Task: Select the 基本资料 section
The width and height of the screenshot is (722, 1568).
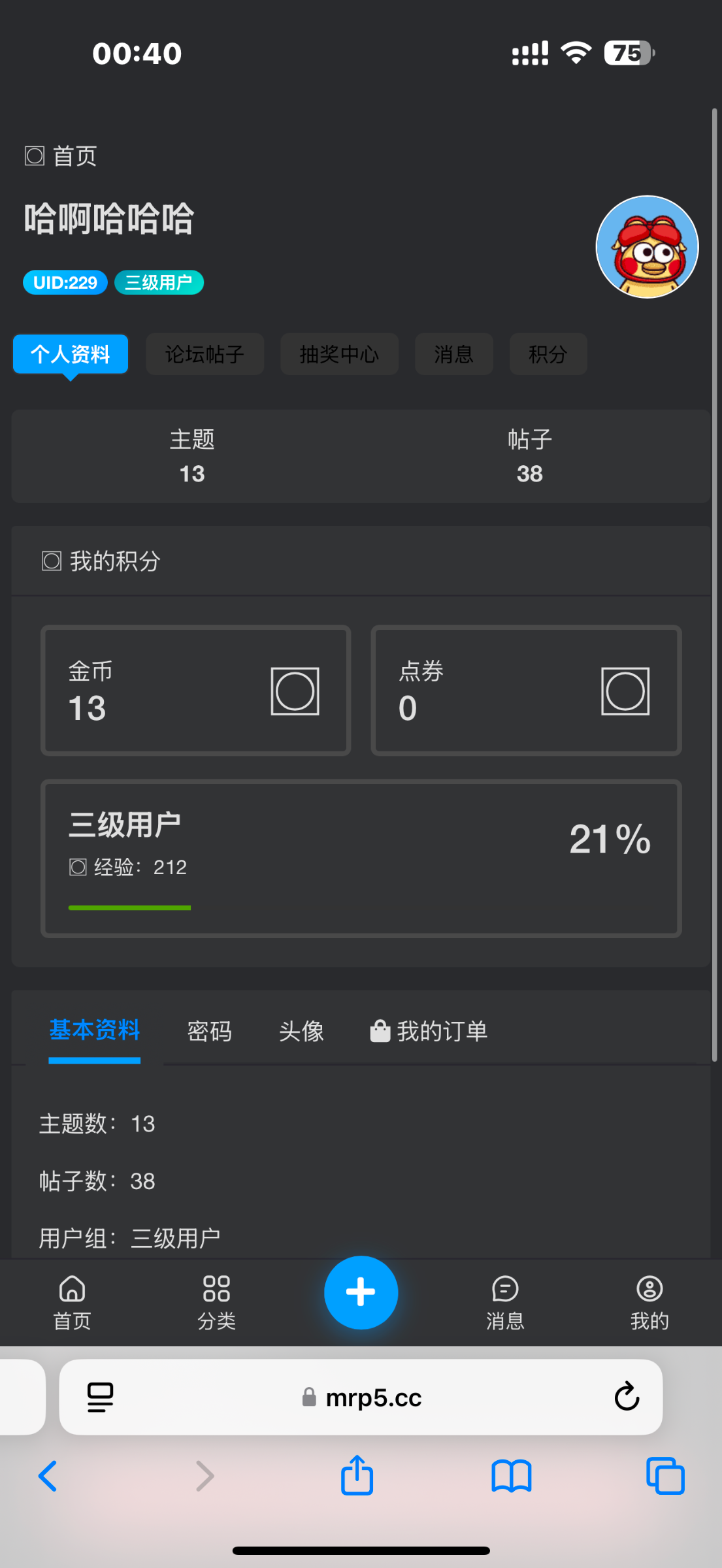Action: click(95, 1031)
